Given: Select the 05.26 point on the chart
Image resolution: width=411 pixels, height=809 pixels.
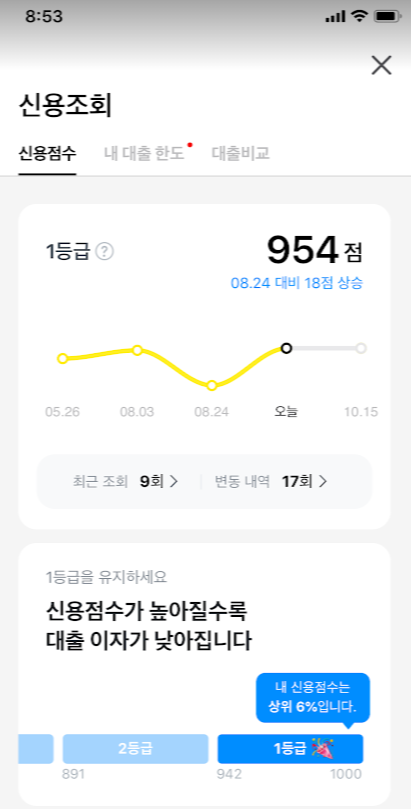Looking at the screenshot, I should [x=62, y=359].
